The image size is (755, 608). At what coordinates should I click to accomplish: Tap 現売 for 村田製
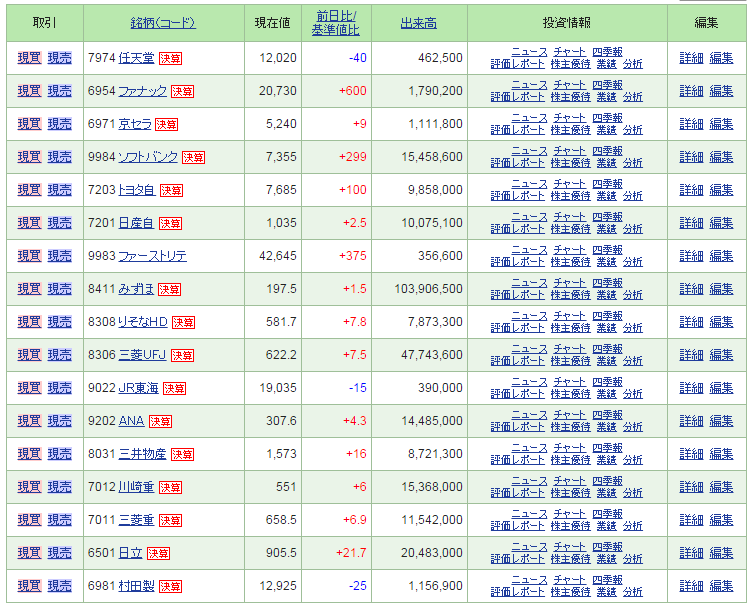point(60,586)
